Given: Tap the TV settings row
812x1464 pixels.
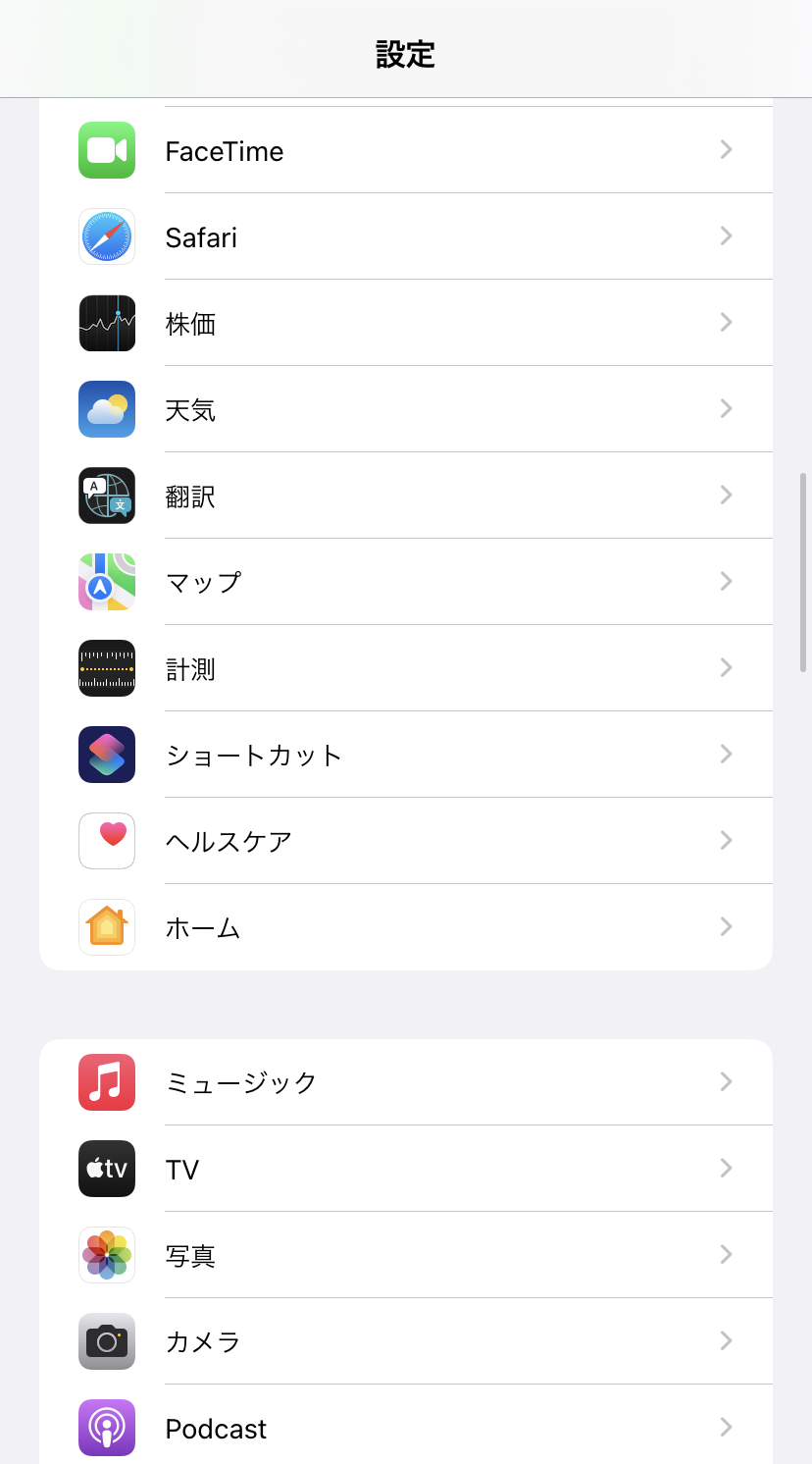Looking at the screenshot, I should (406, 1169).
